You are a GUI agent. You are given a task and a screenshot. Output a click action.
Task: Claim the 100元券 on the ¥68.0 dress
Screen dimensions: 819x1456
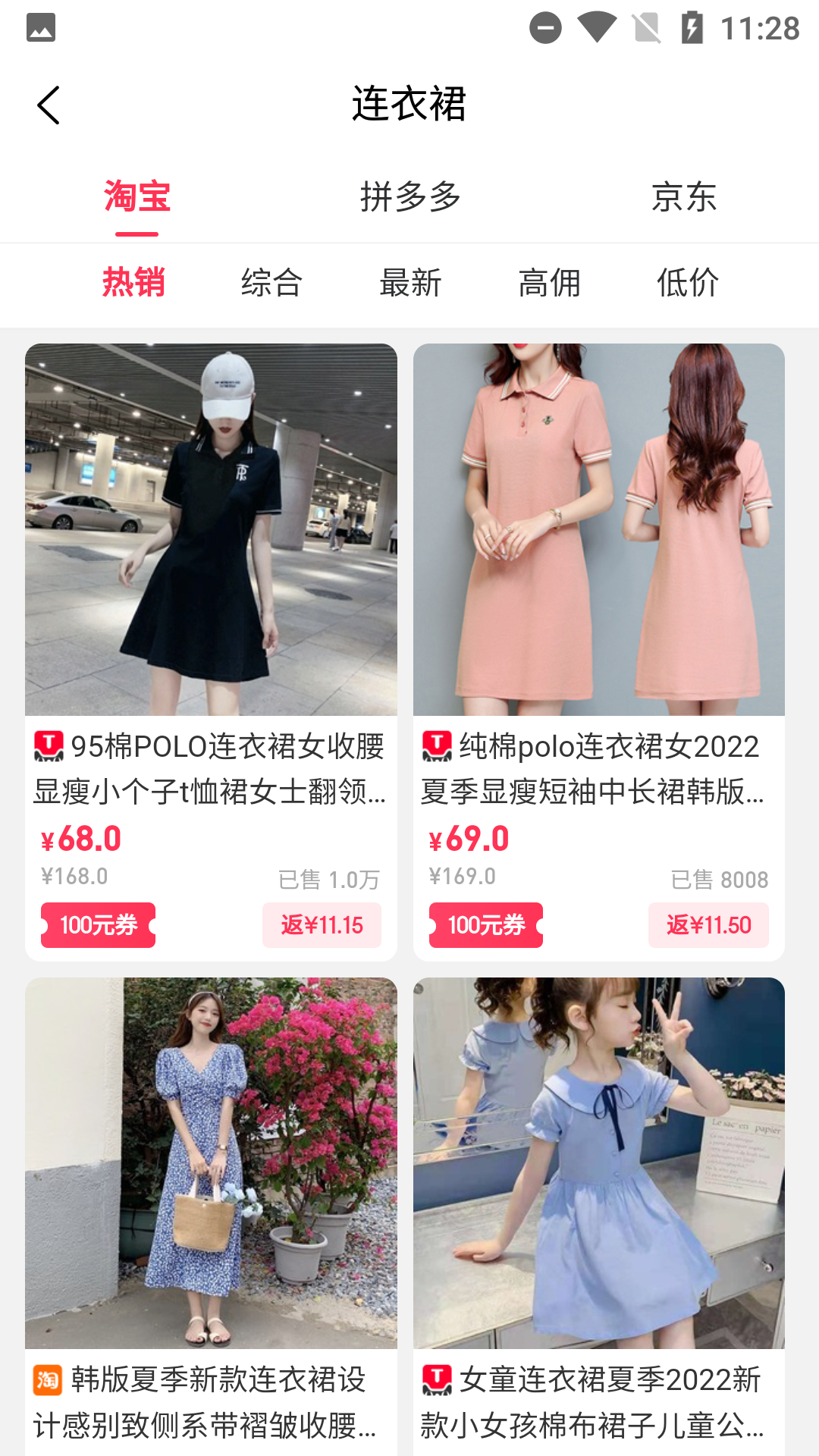pos(99,925)
